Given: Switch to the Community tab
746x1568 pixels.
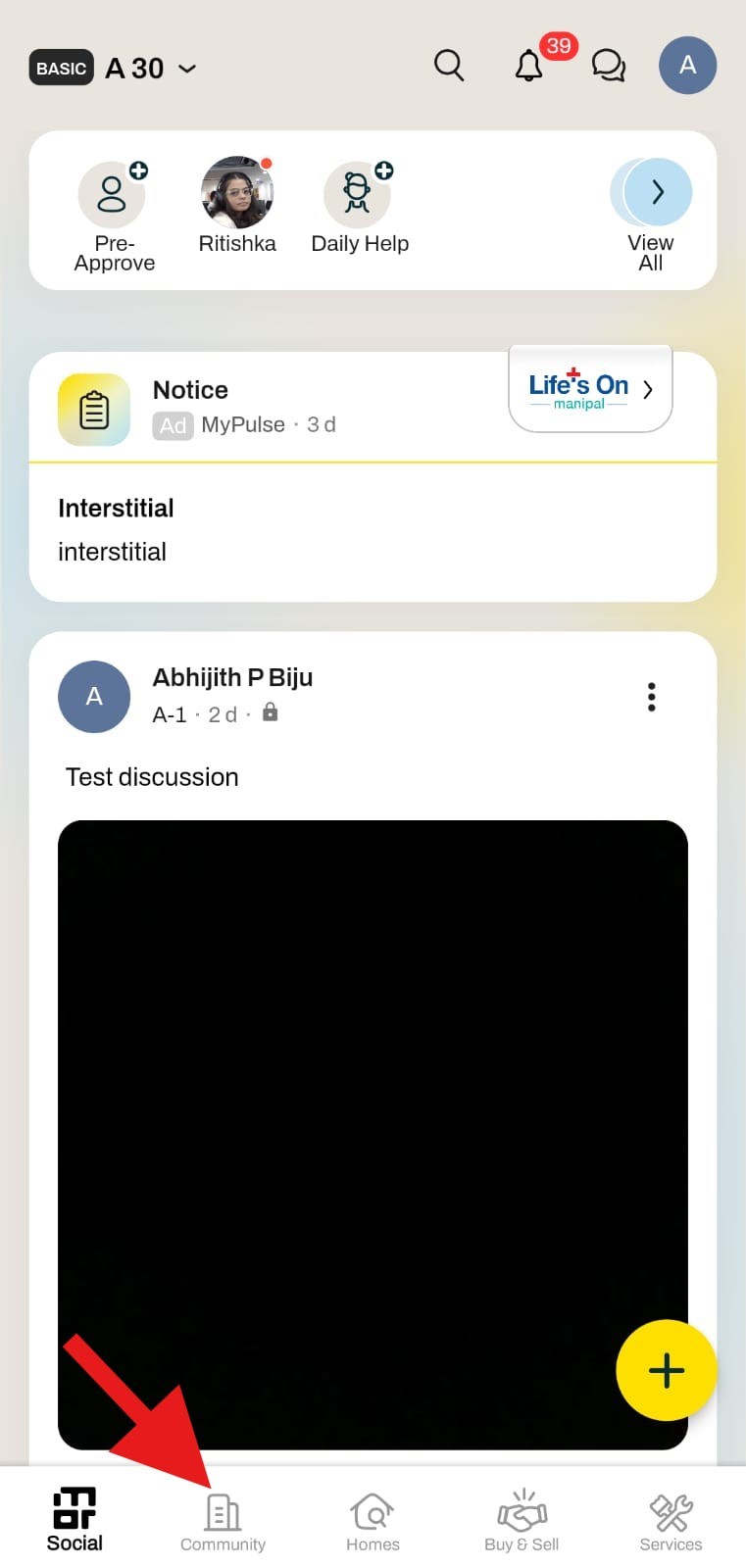Looking at the screenshot, I should coord(224,1522).
